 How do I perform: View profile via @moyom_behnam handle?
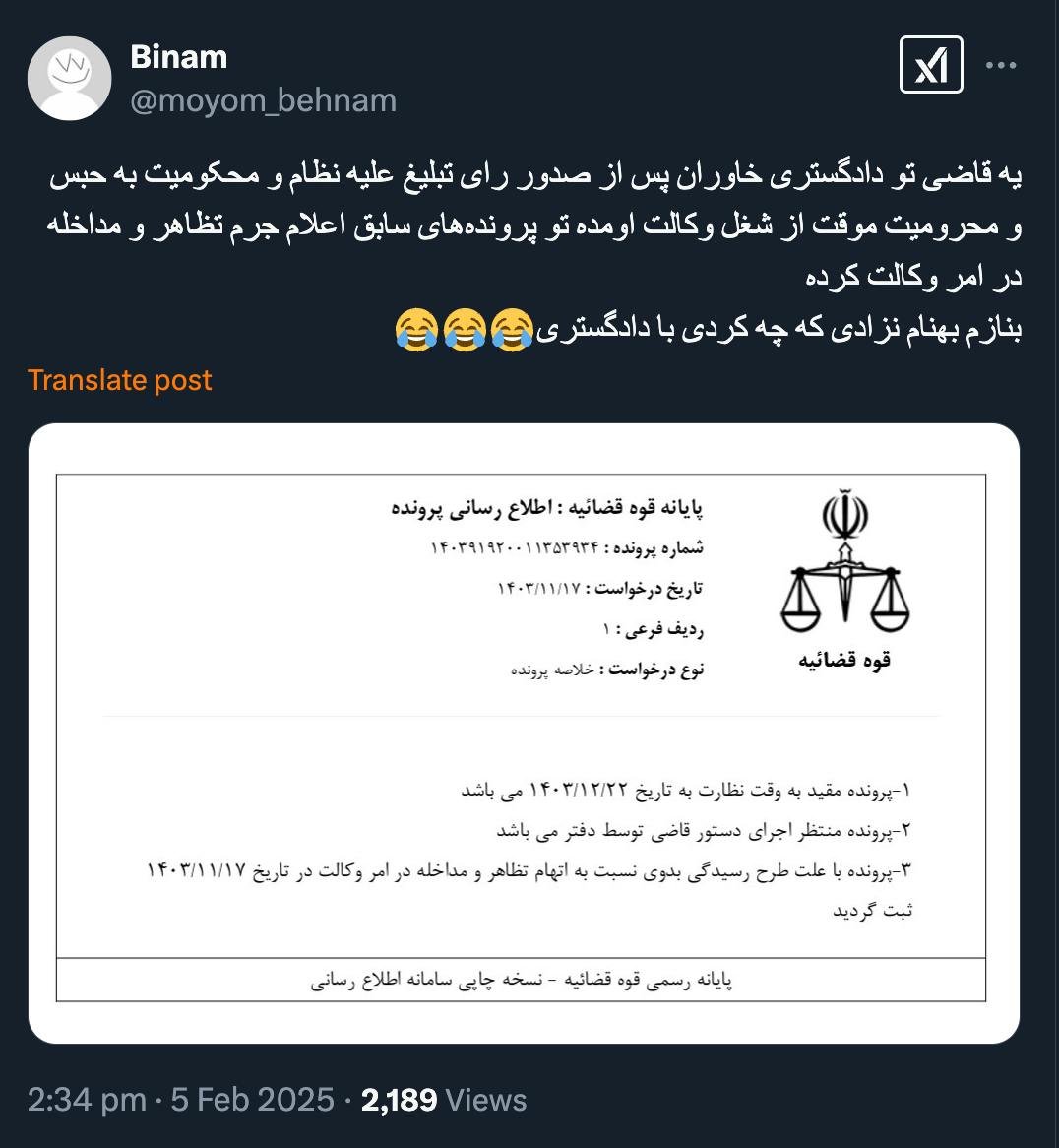click(x=263, y=100)
